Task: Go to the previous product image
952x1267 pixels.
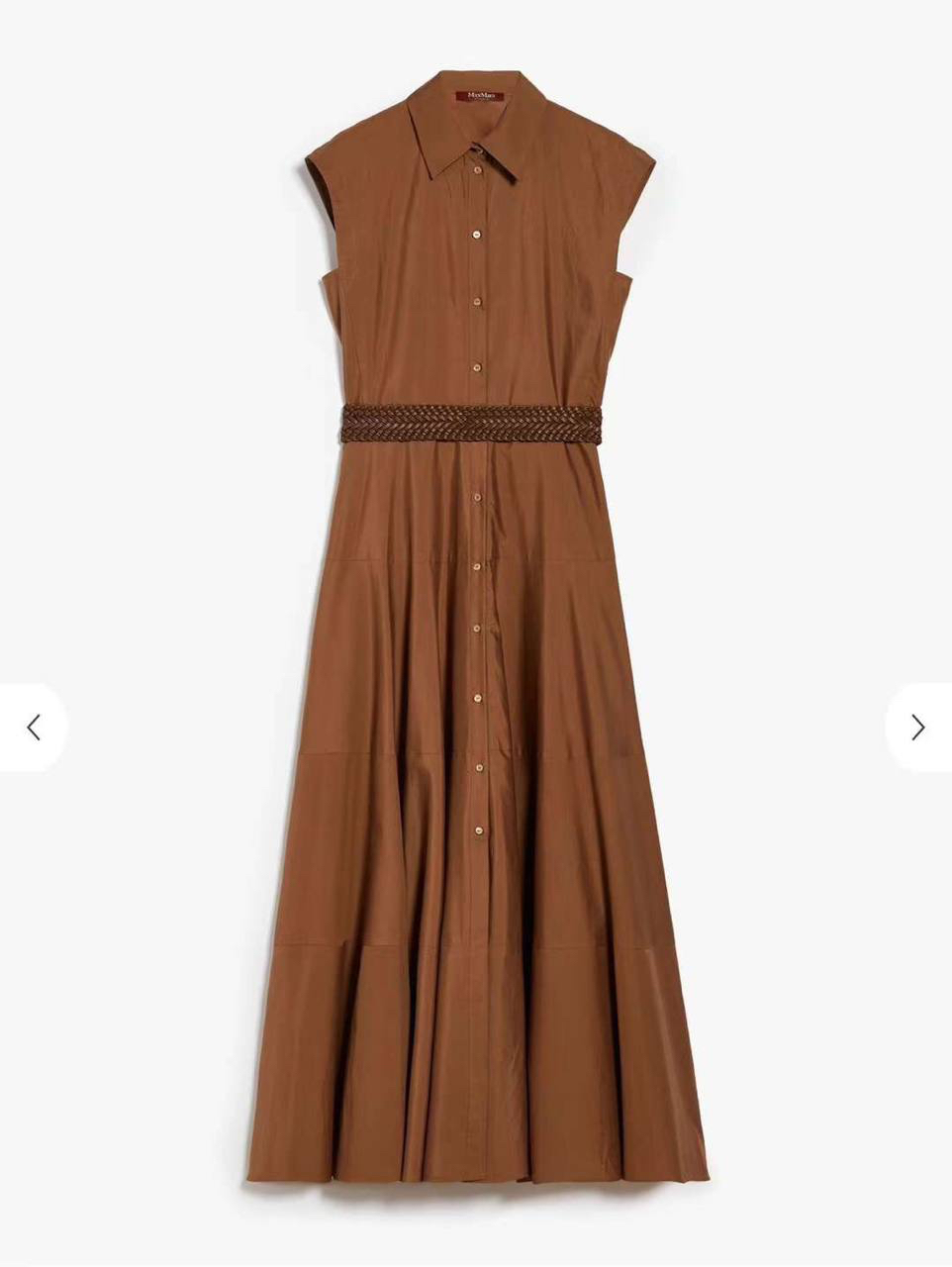Action: (33, 728)
